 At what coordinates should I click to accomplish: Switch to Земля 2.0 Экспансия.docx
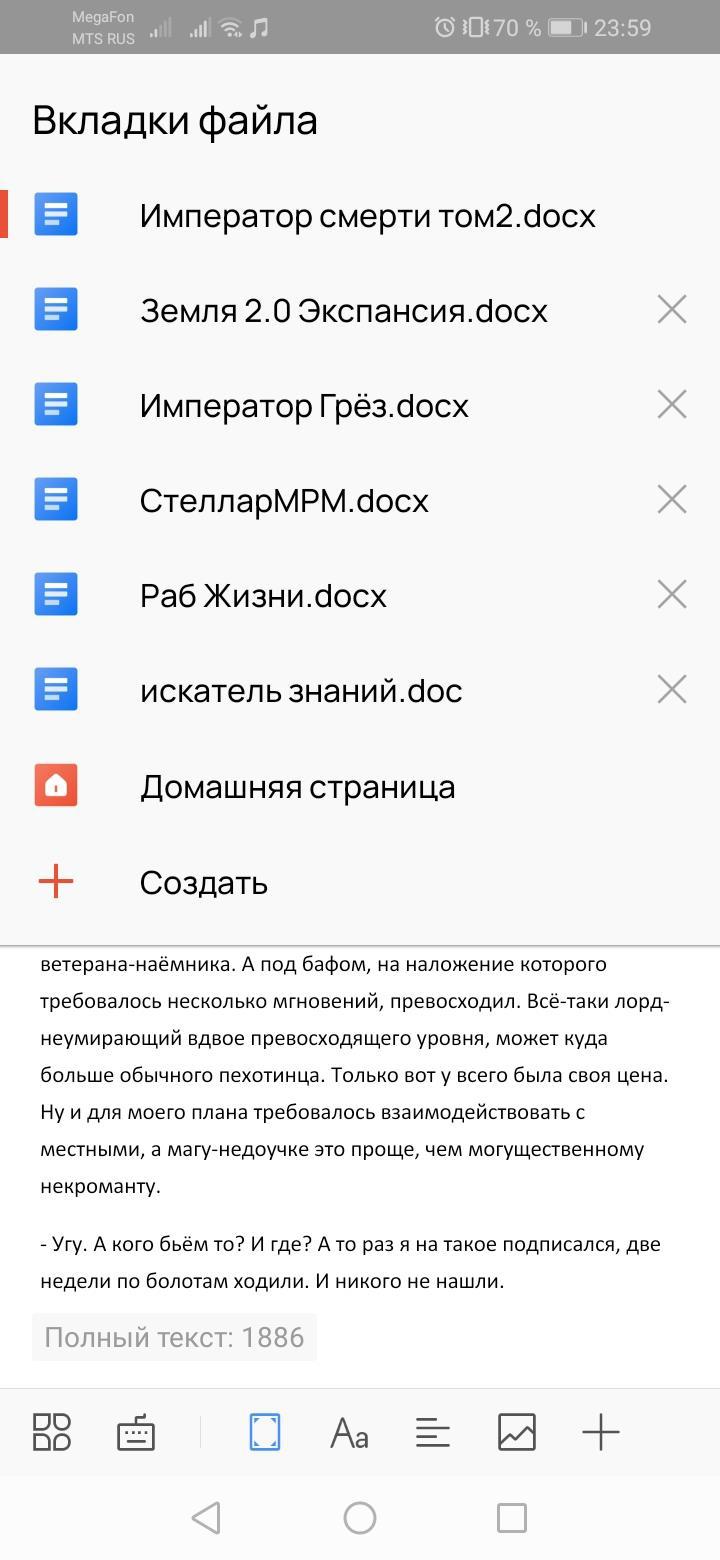(343, 311)
